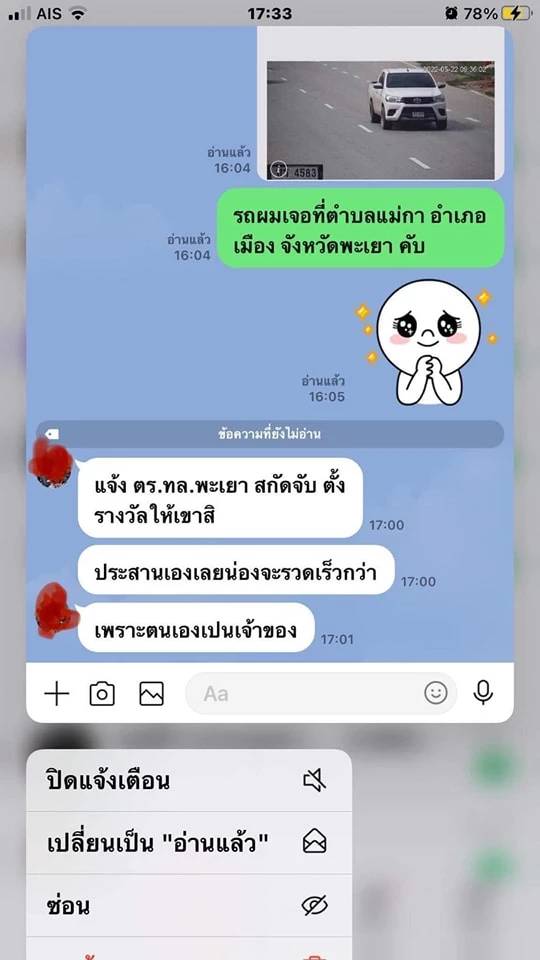This screenshot has height=960, width=540.
Task: Open the camera from chat toolbar
Action: (x=102, y=694)
